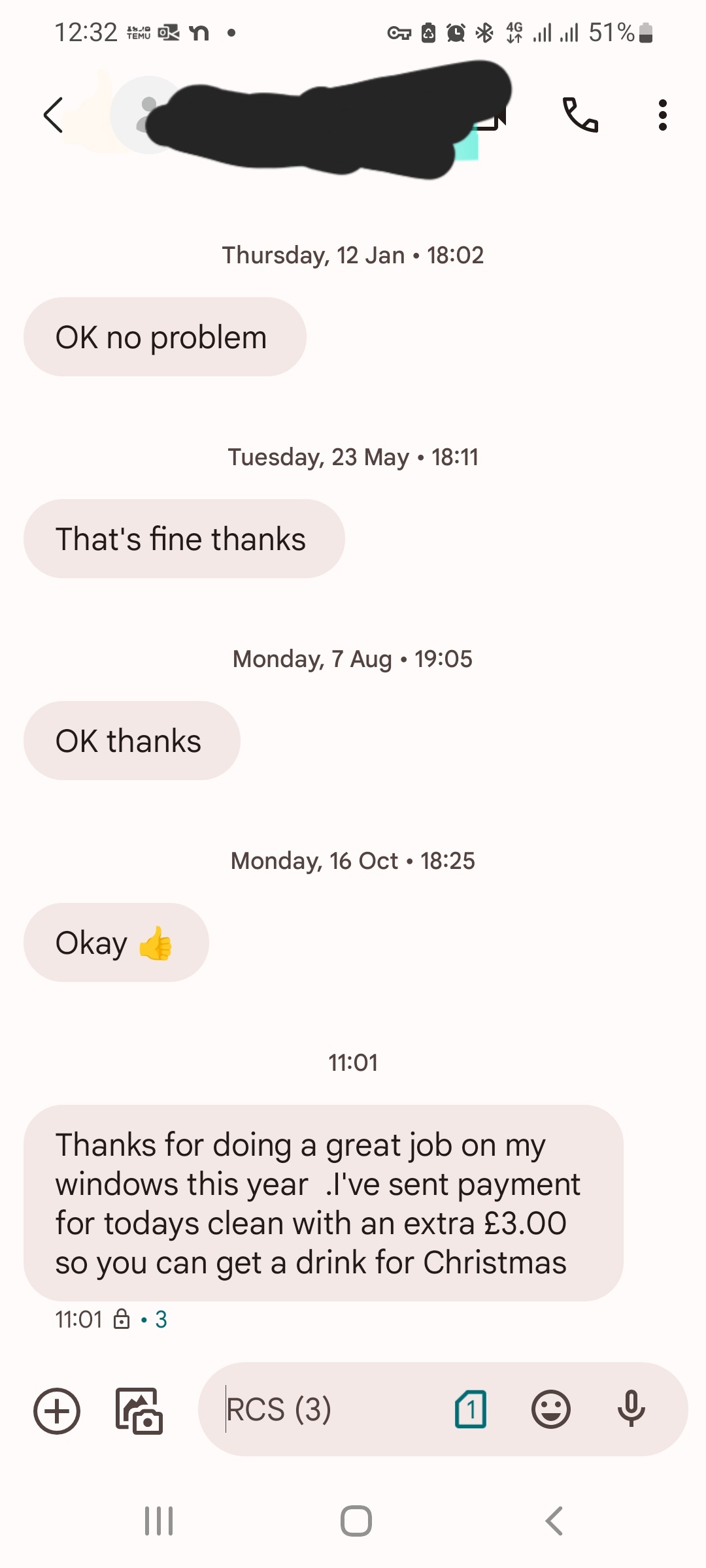This screenshot has height=1568, width=706.
Task: Record a voice message with the microphone
Action: (x=631, y=1409)
